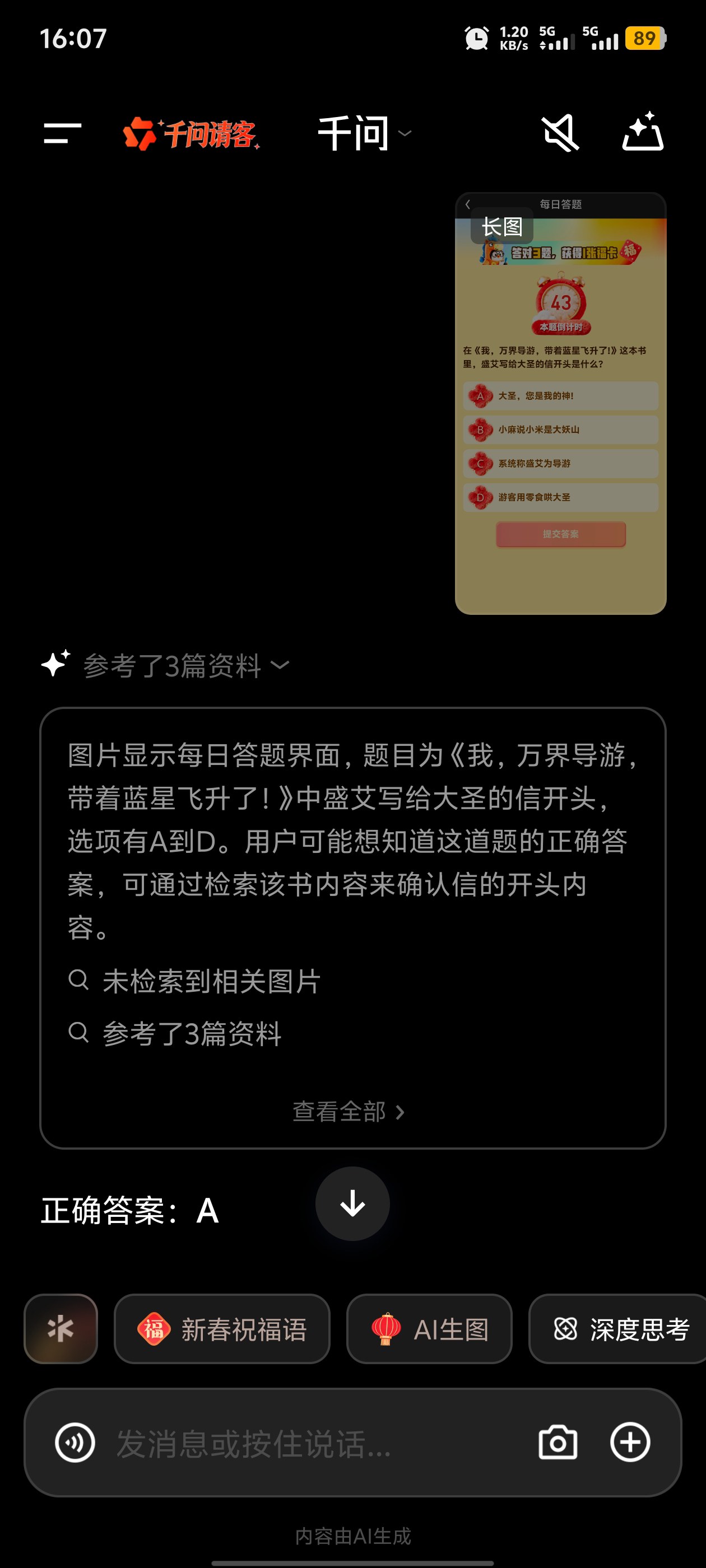Viewport: 706px width, 1568px height.
Task: Open the 千问请客 promotion banner
Action: [191, 133]
